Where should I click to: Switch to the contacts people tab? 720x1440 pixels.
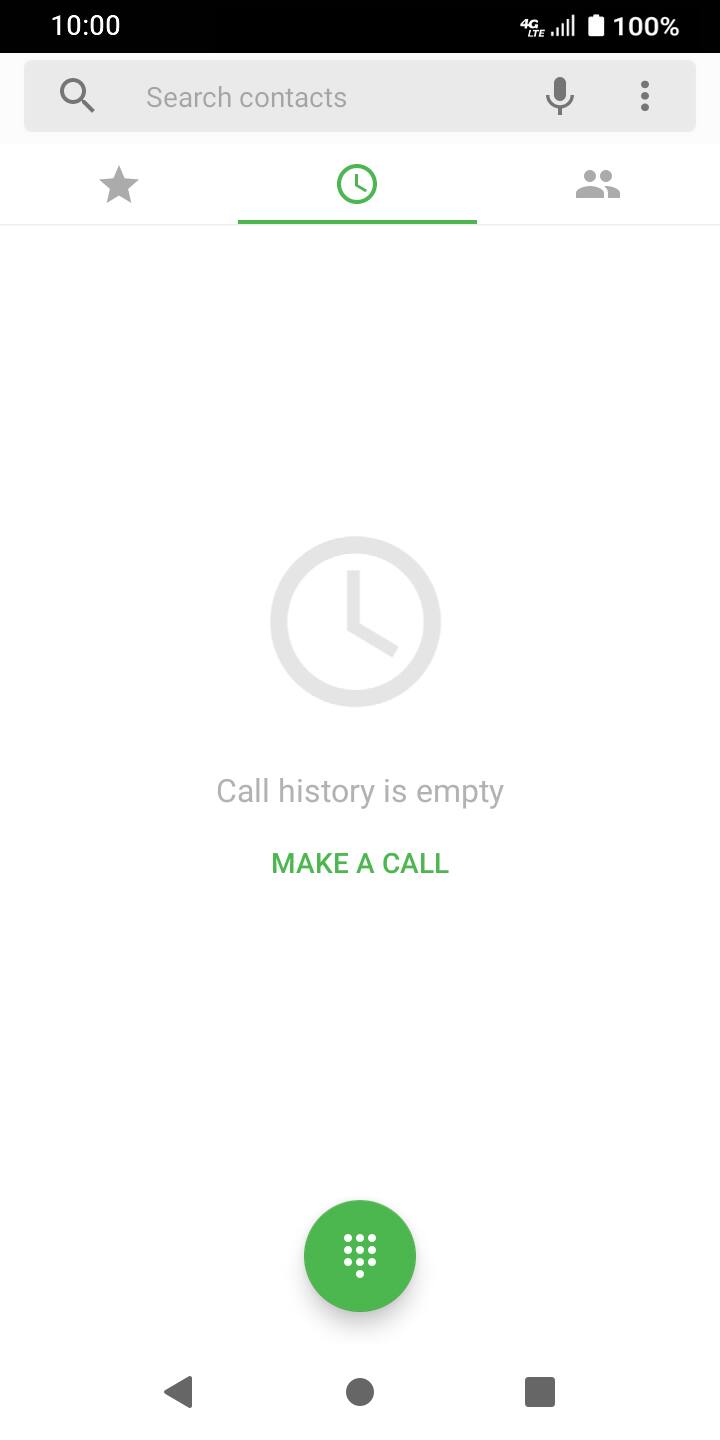click(x=598, y=185)
